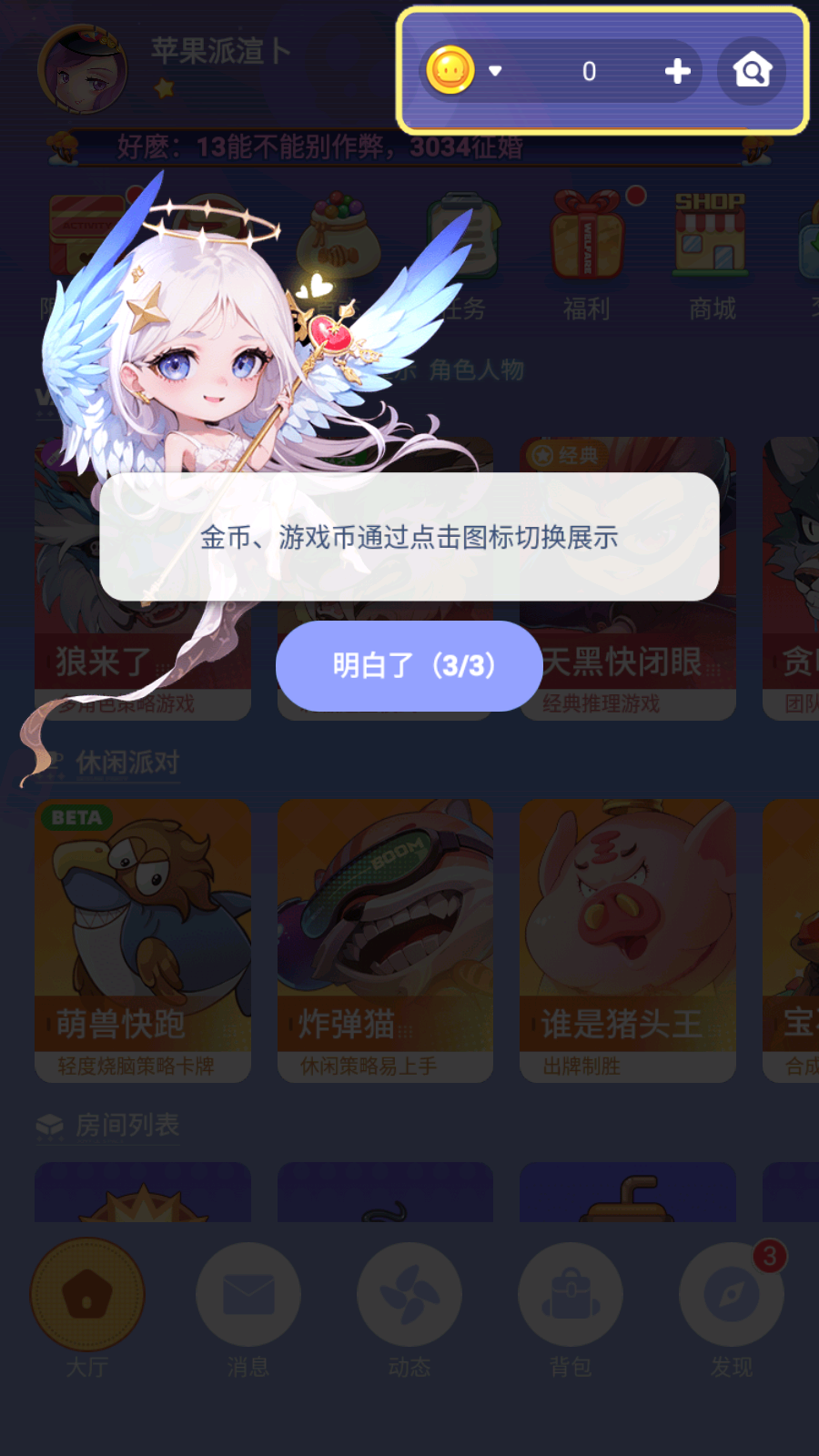Confirm the tutorial with 明白了 (3/3)
This screenshot has height=1456, width=819.
click(409, 666)
